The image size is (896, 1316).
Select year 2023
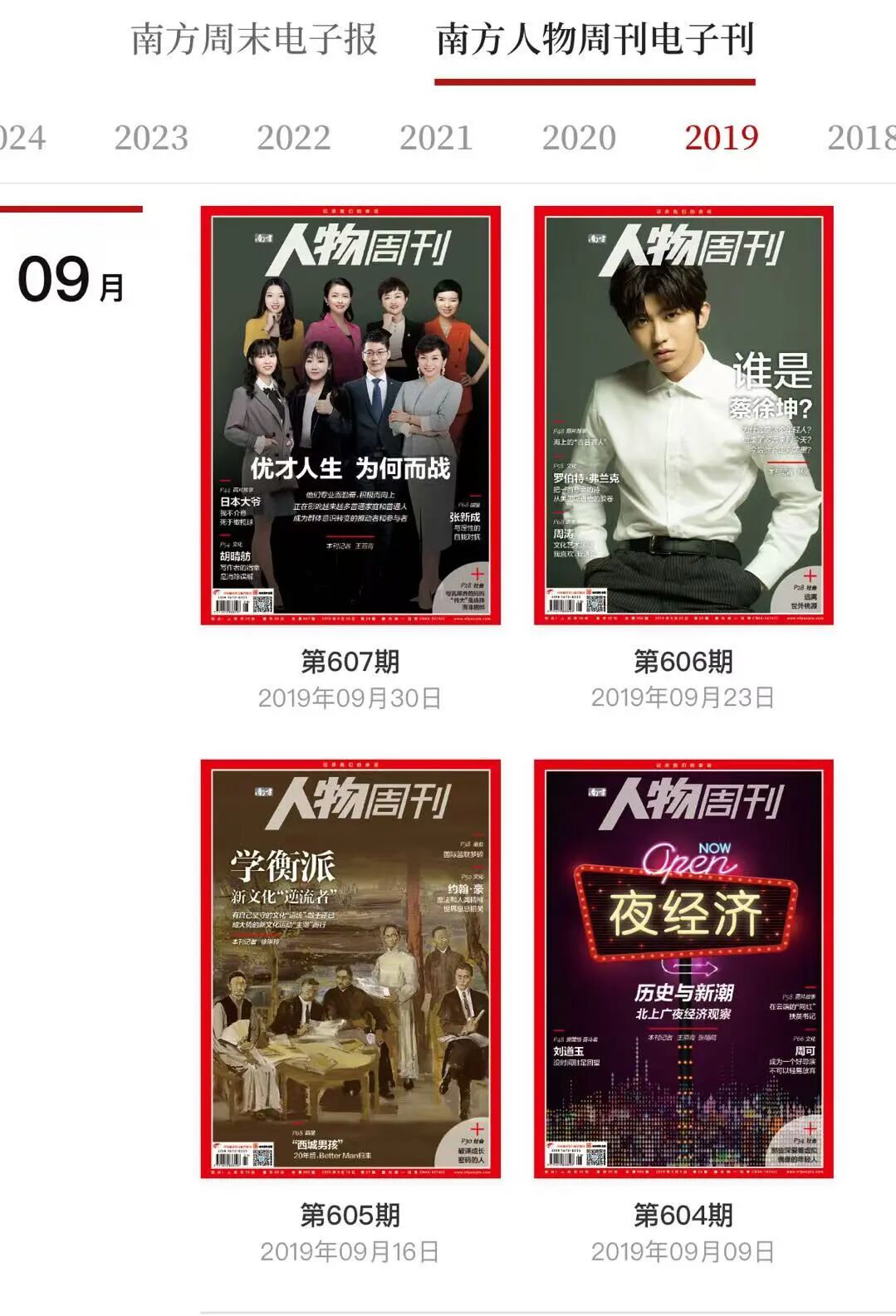coord(151,138)
